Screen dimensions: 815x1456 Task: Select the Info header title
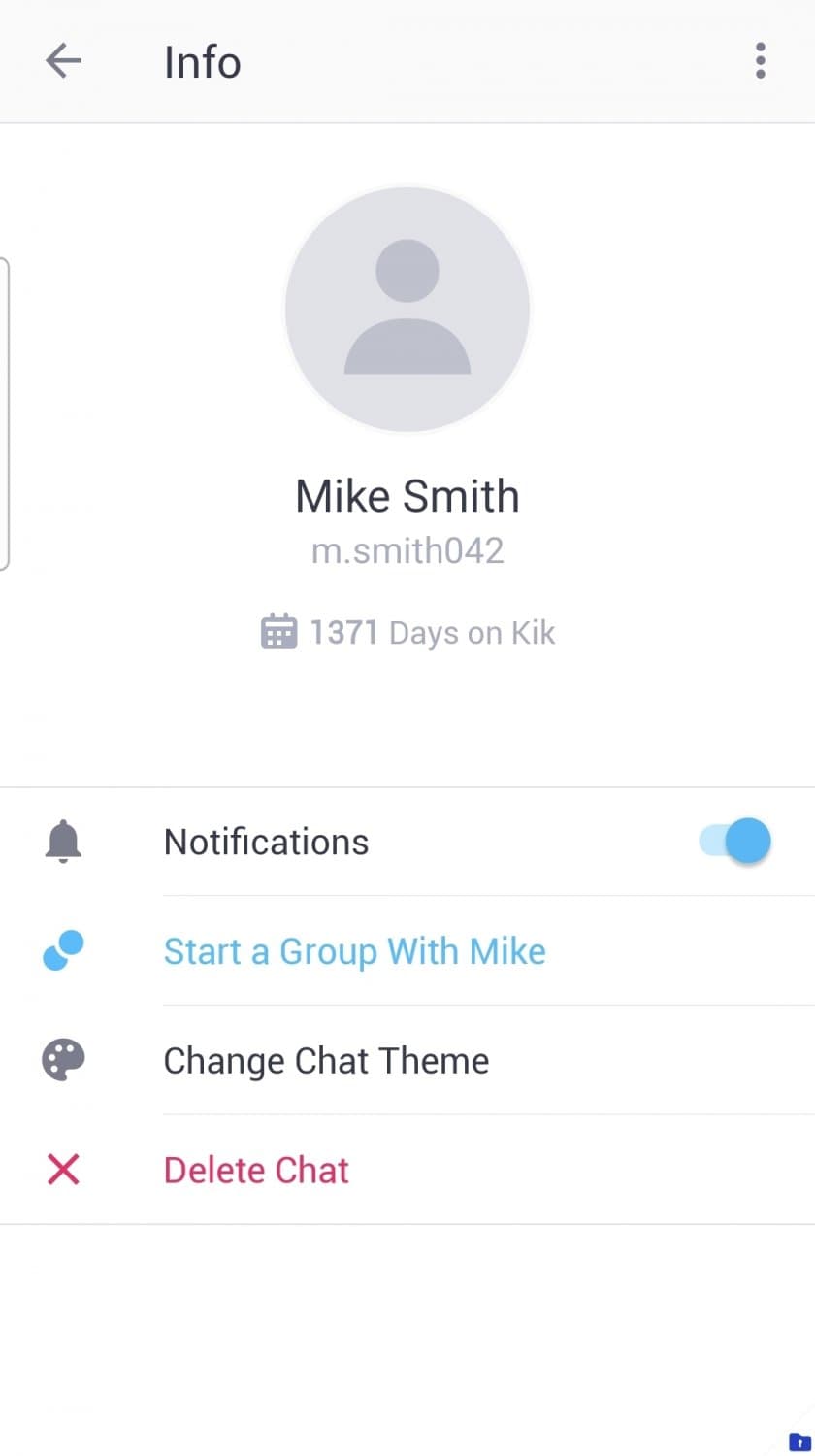[202, 61]
